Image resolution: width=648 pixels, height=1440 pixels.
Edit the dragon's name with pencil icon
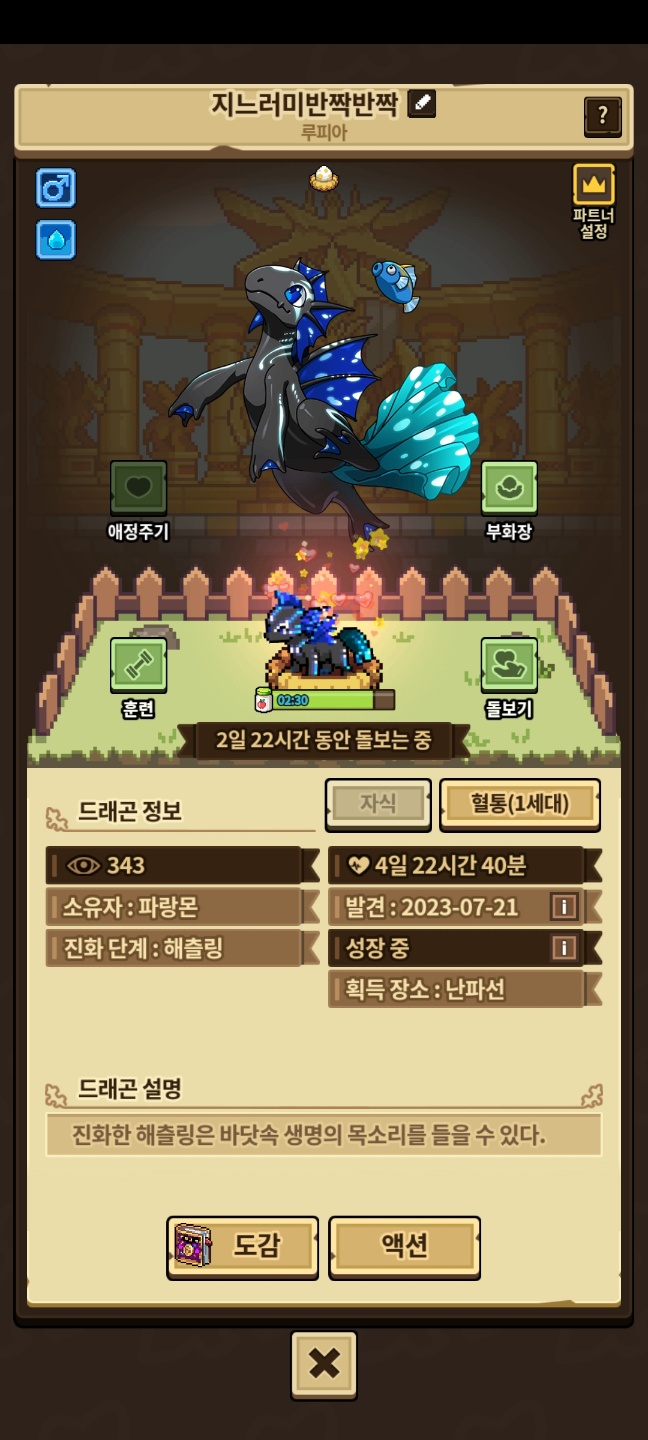point(422,104)
